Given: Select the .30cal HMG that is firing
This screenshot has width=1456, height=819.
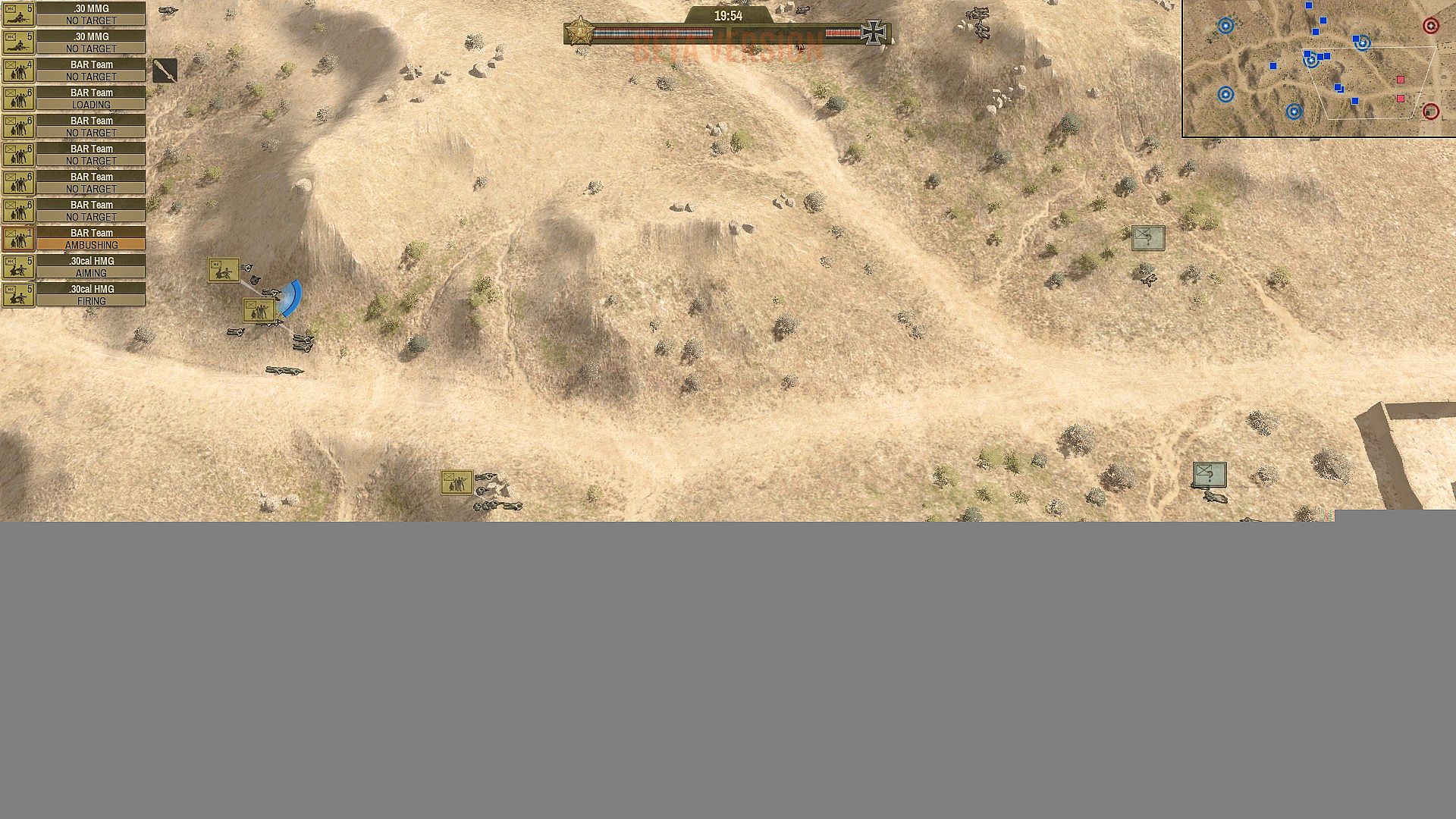Looking at the screenshot, I should click(90, 295).
